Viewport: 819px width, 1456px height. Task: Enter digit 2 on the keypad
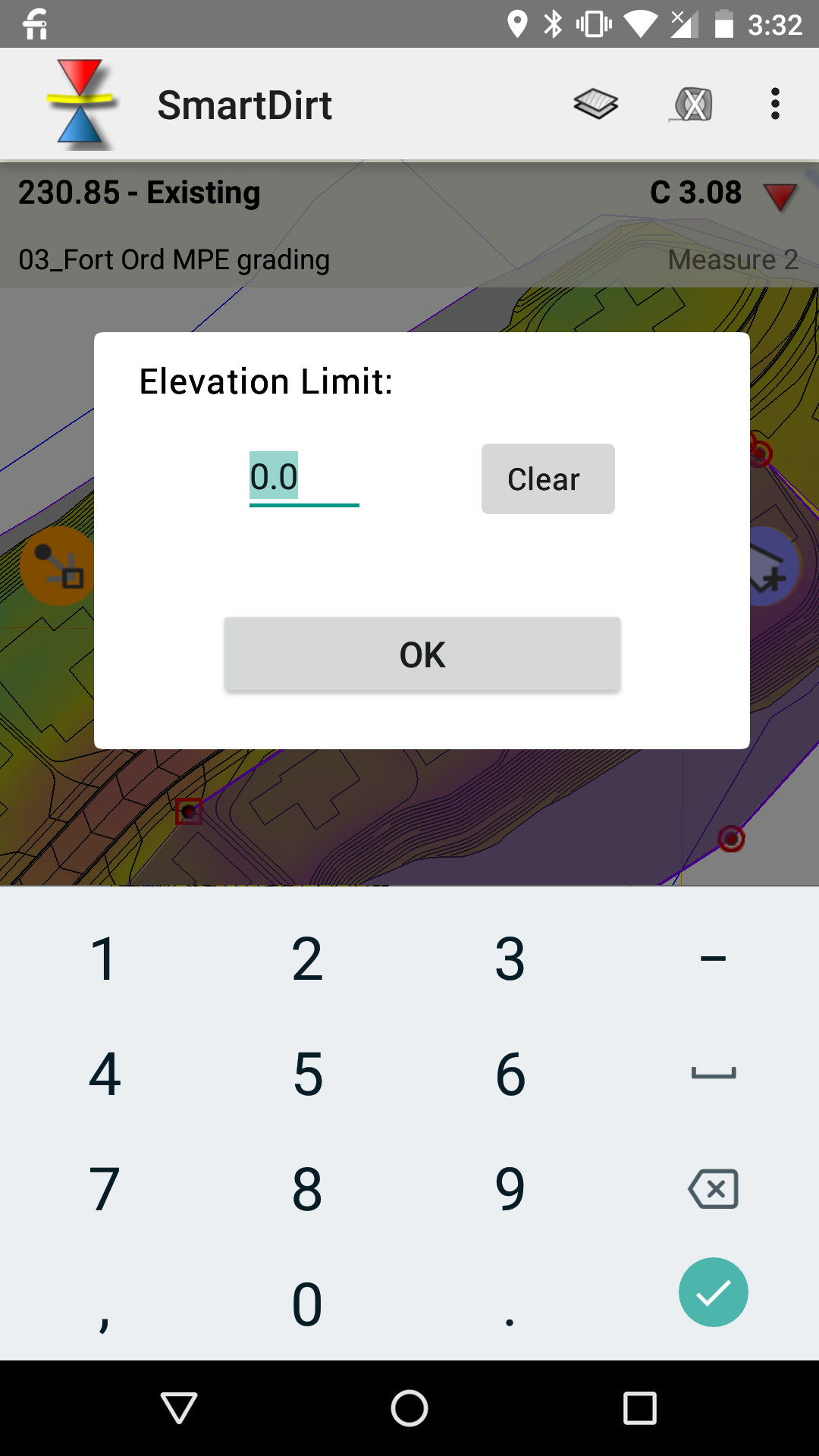click(x=308, y=959)
